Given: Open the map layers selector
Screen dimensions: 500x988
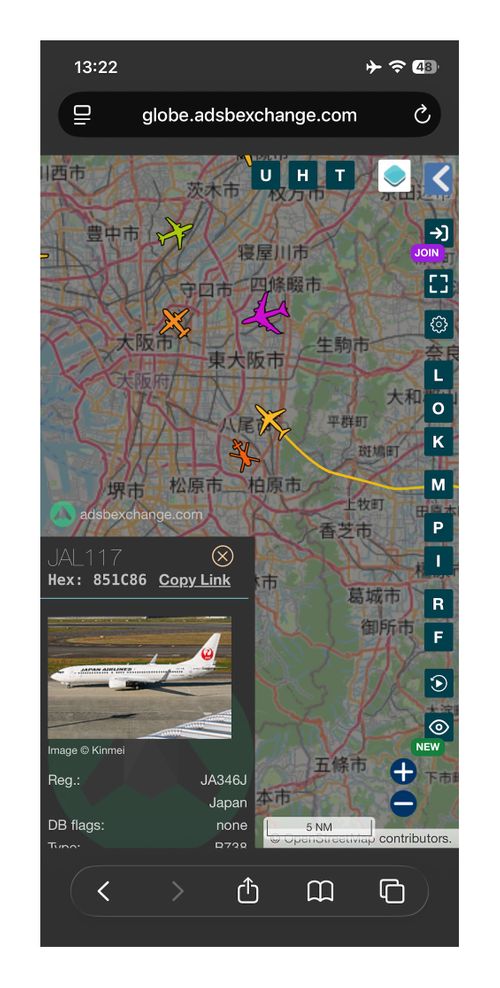Looking at the screenshot, I should (x=394, y=176).
